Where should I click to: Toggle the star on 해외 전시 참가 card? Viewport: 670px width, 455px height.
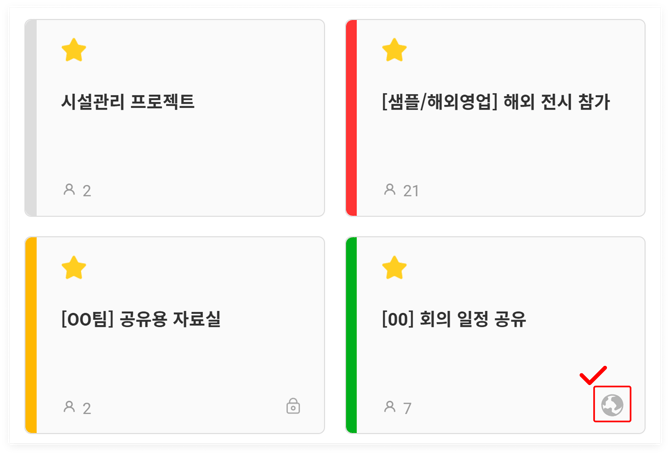pos(395,49)
